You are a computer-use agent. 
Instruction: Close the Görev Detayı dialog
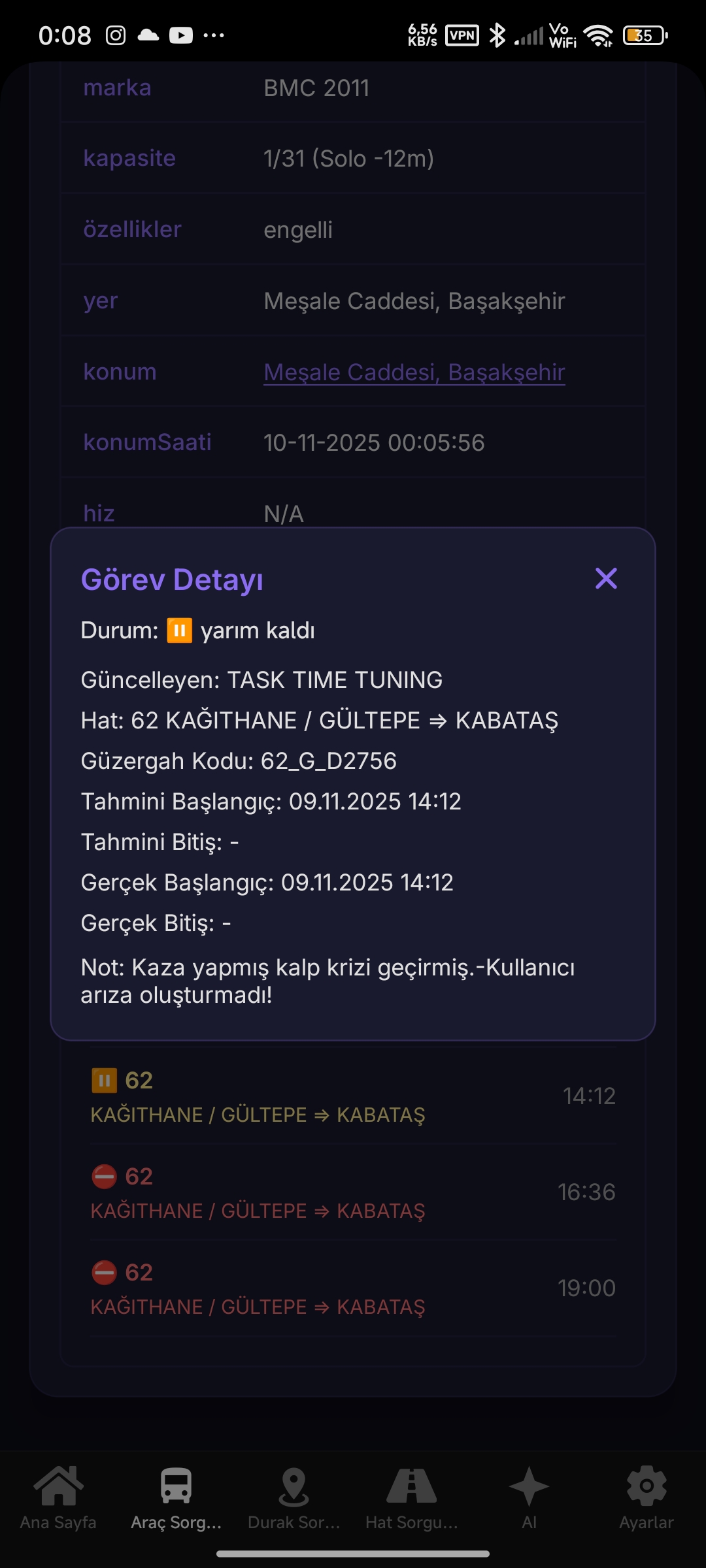click(x=605, y=578)
